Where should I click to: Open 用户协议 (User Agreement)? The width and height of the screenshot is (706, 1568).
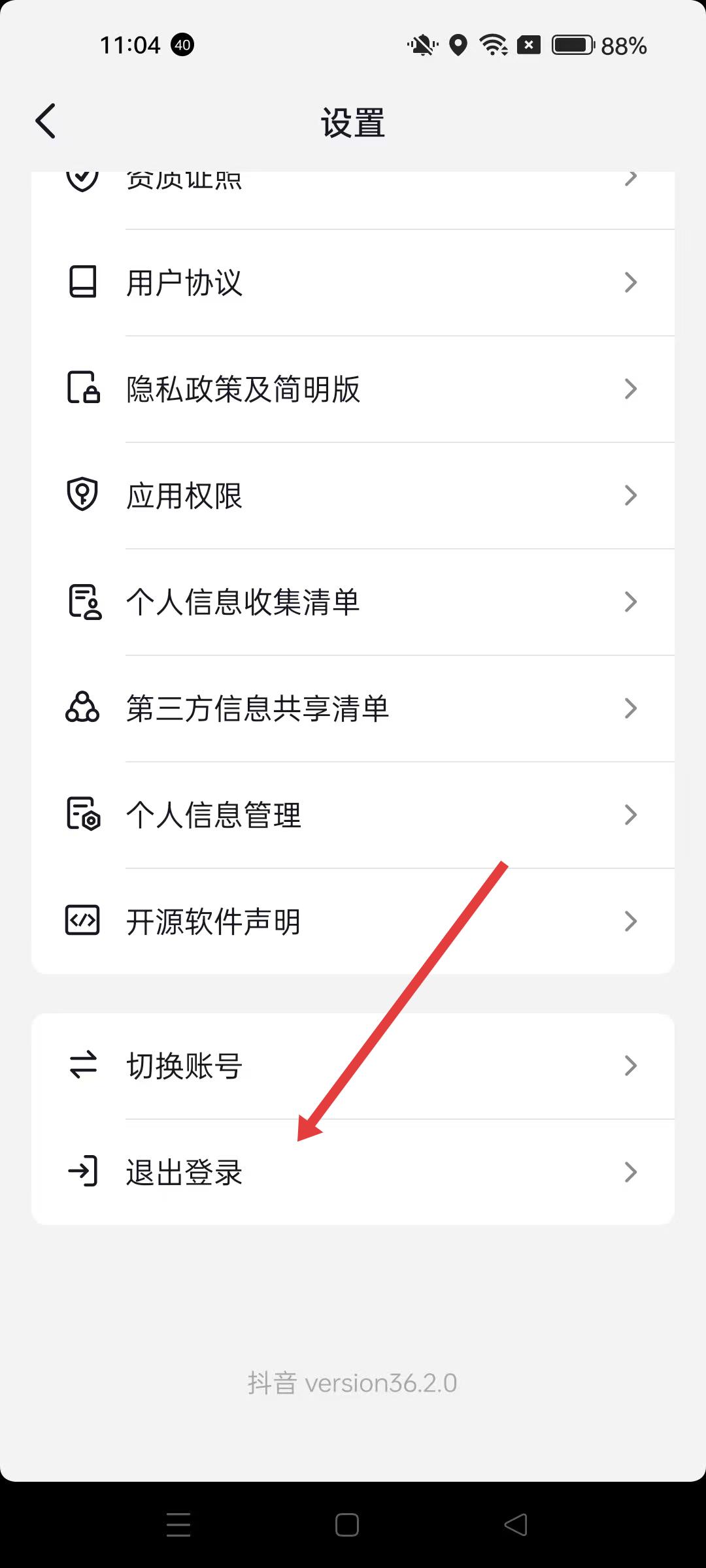(x=353, y=283)
